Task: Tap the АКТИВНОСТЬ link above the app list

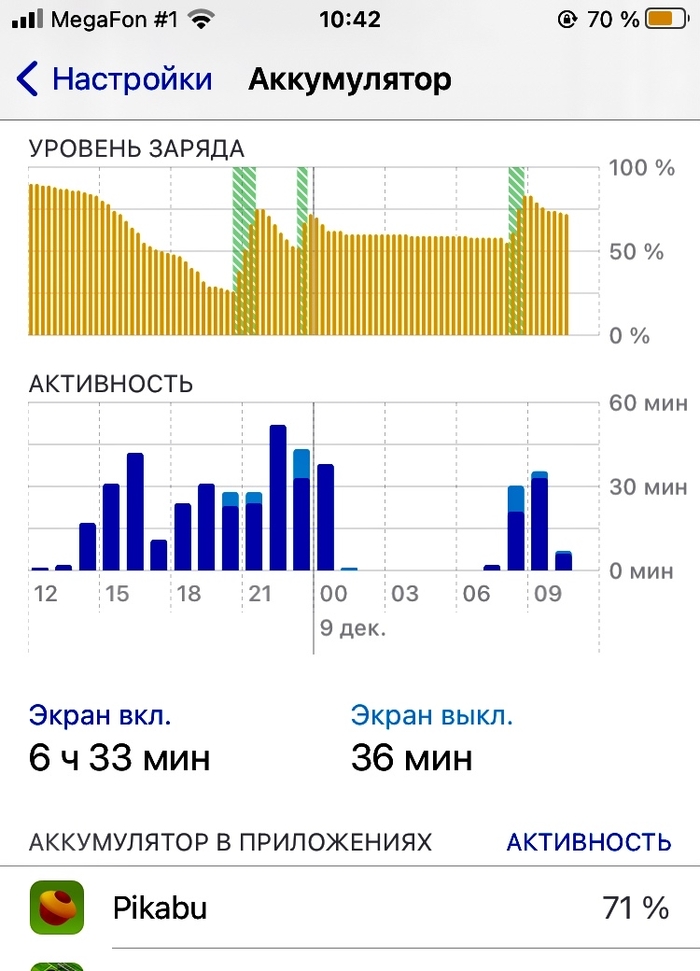Action: [x=588, y=842]
